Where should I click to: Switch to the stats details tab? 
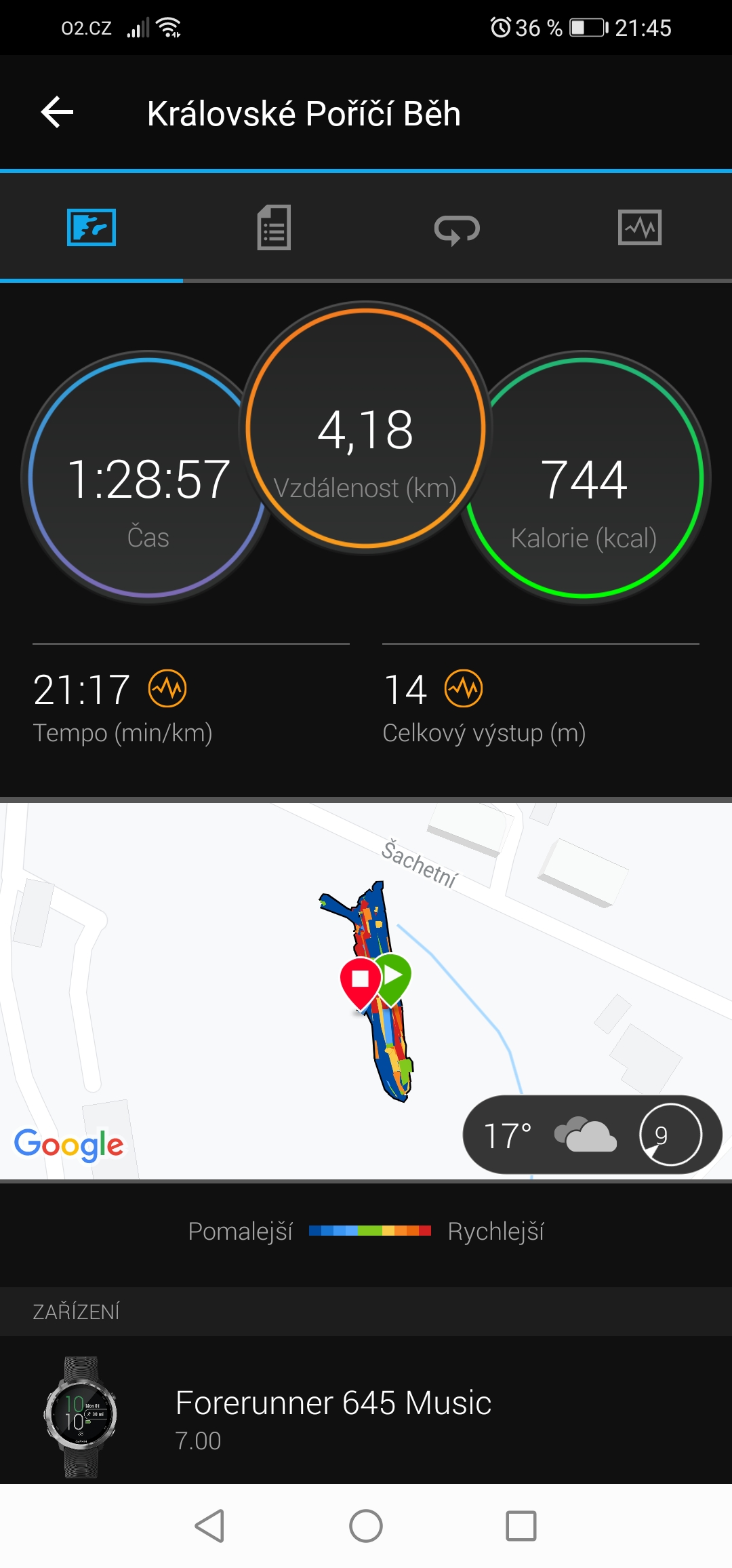(274, 228)
